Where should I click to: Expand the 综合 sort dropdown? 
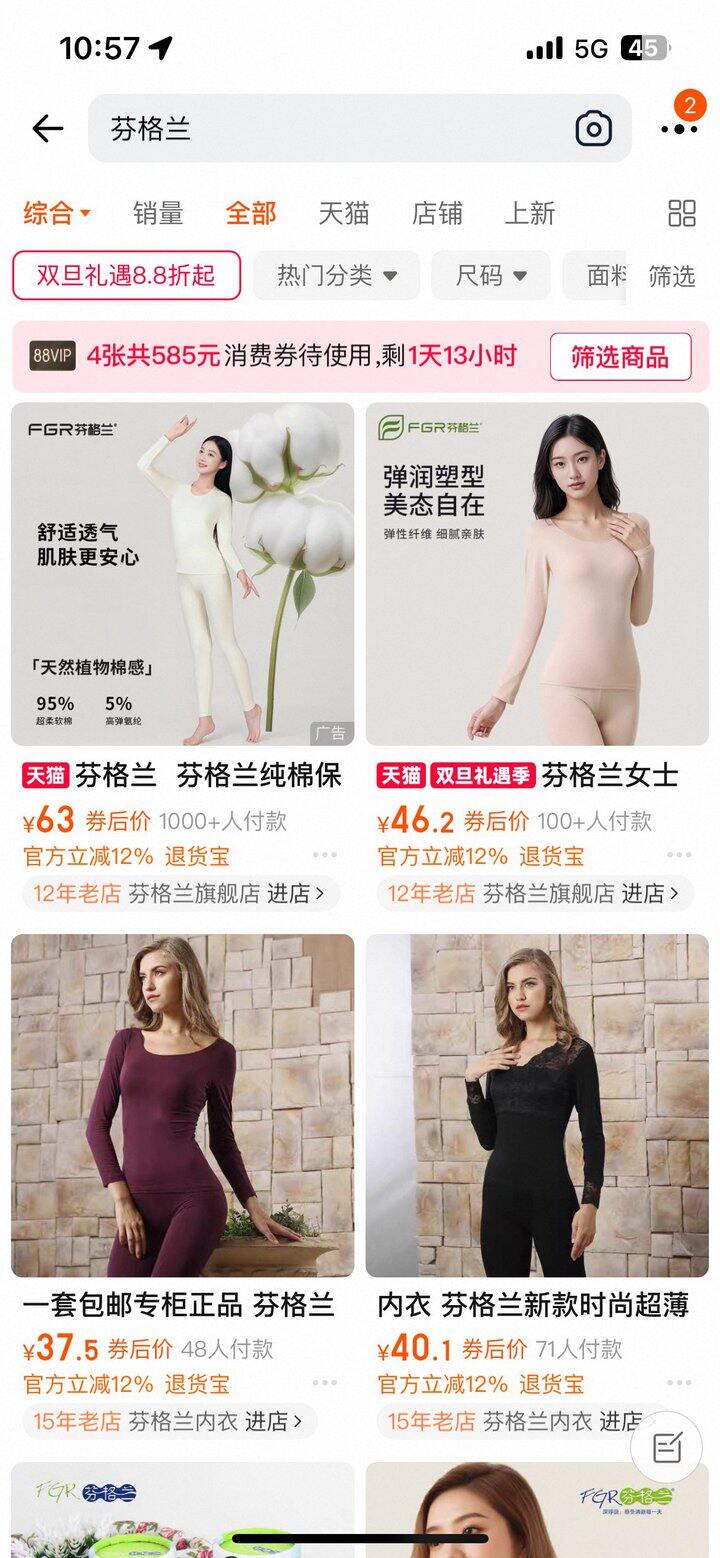[57, 213]
